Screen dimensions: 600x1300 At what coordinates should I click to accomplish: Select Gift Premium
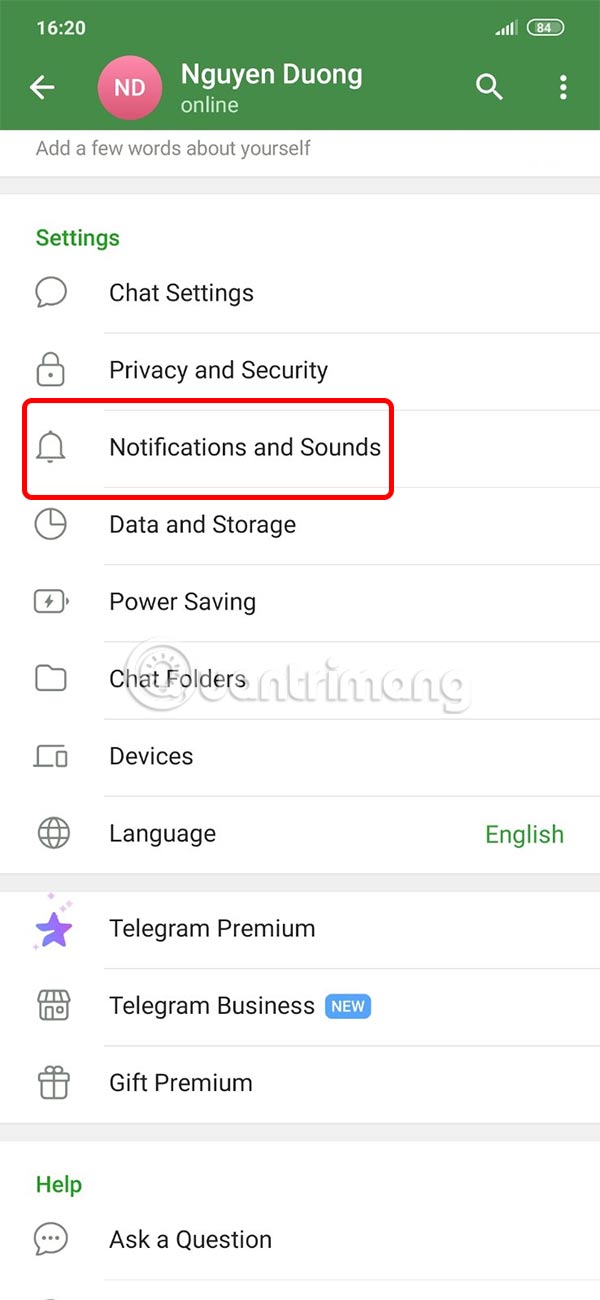[x=180, y=1083]
